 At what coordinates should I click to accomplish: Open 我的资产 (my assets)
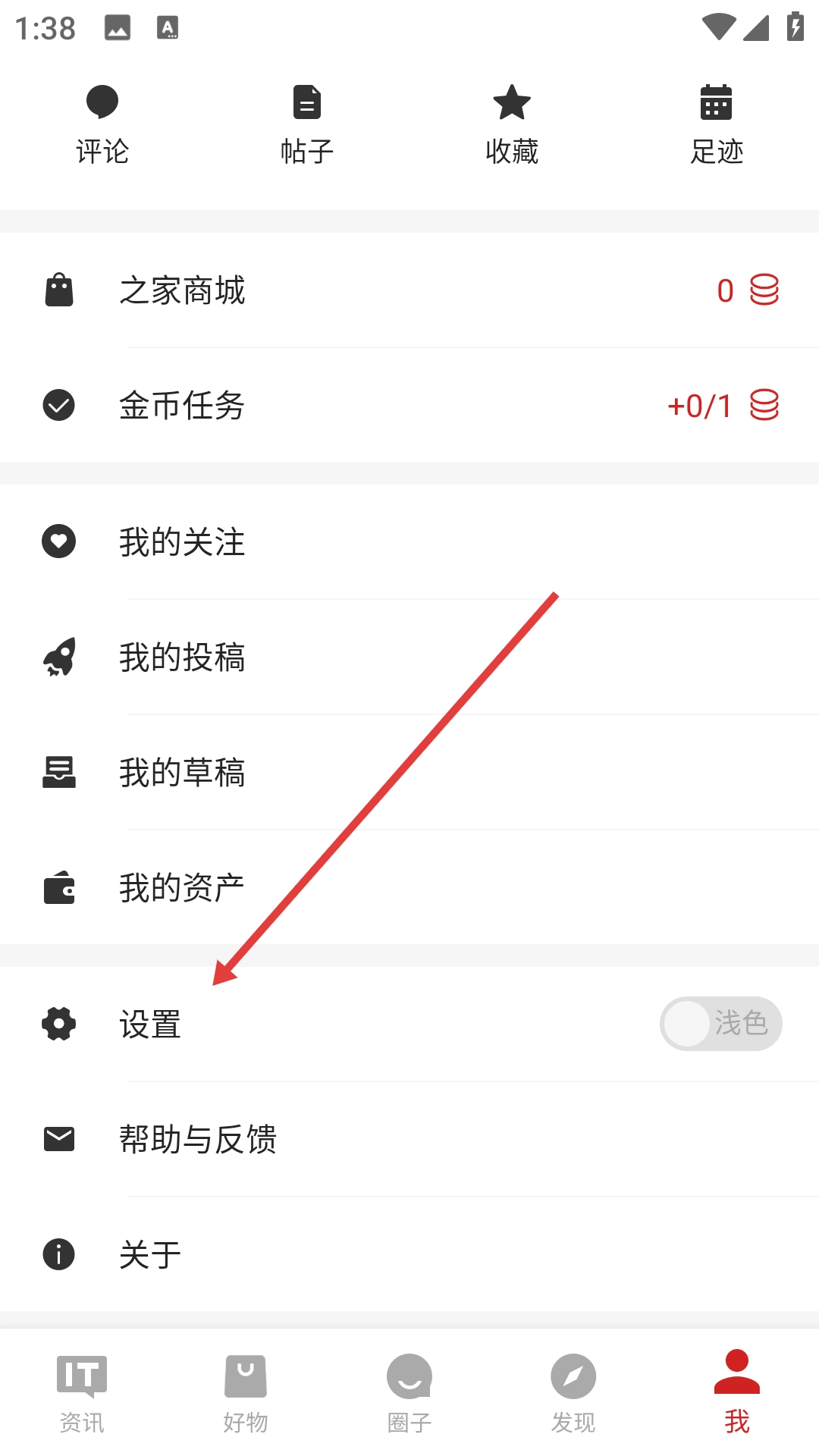point(409,888)
